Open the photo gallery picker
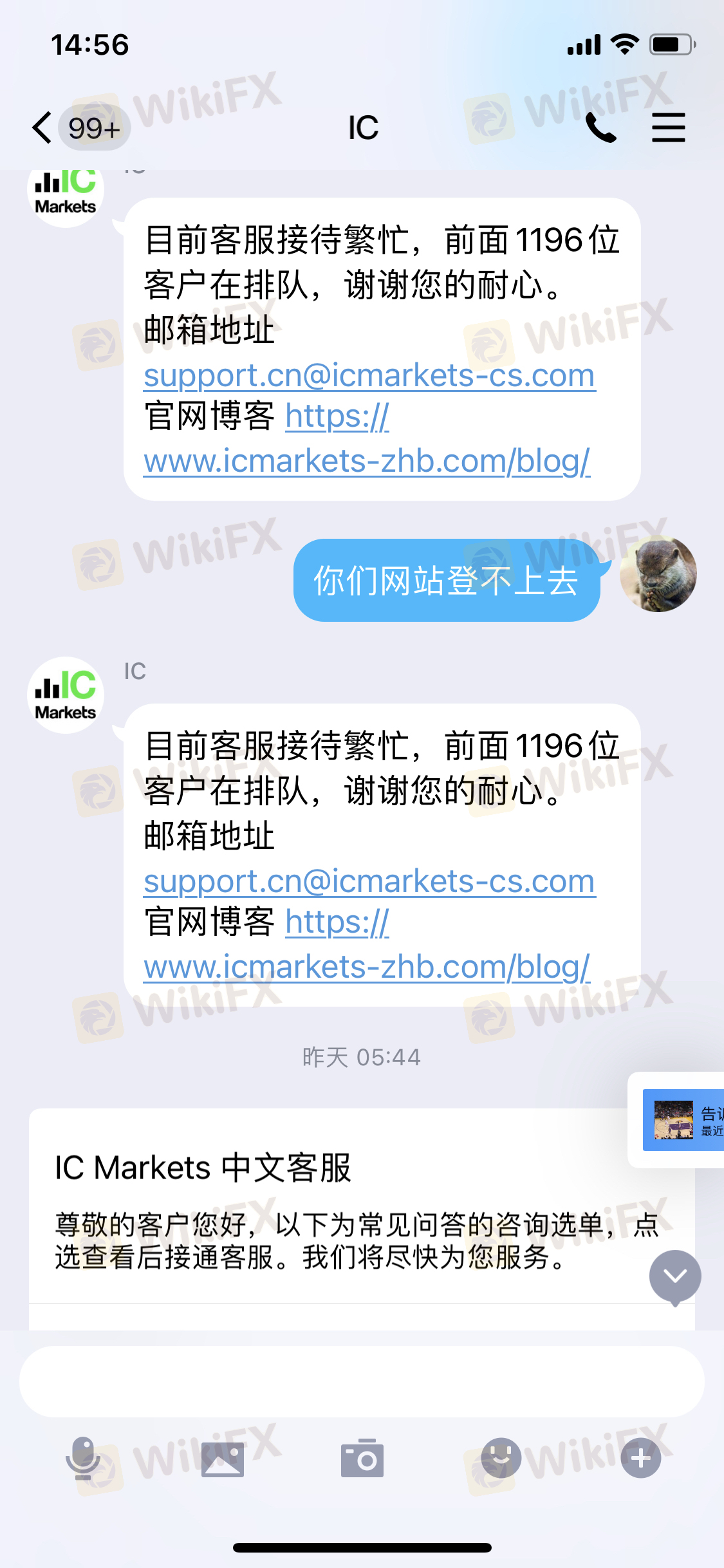The image size is (724, 1568). pyautogui.click(x=223, y=1458)
